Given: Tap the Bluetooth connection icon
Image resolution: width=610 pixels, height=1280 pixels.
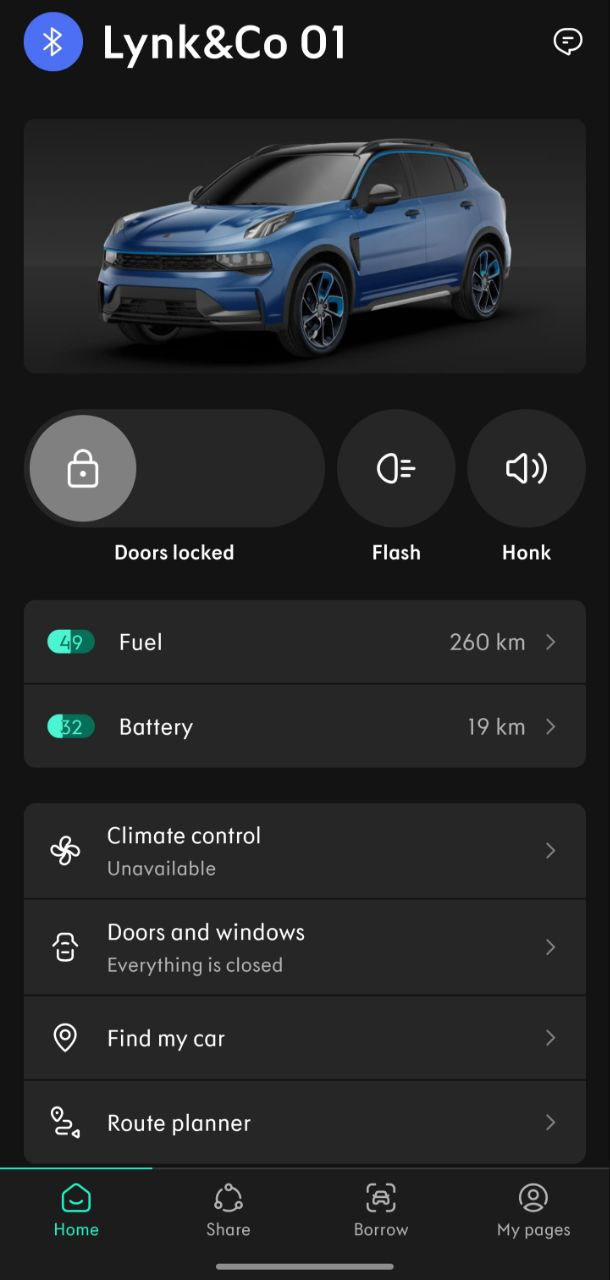Looking at the screenshot, I should click(53, 42).
